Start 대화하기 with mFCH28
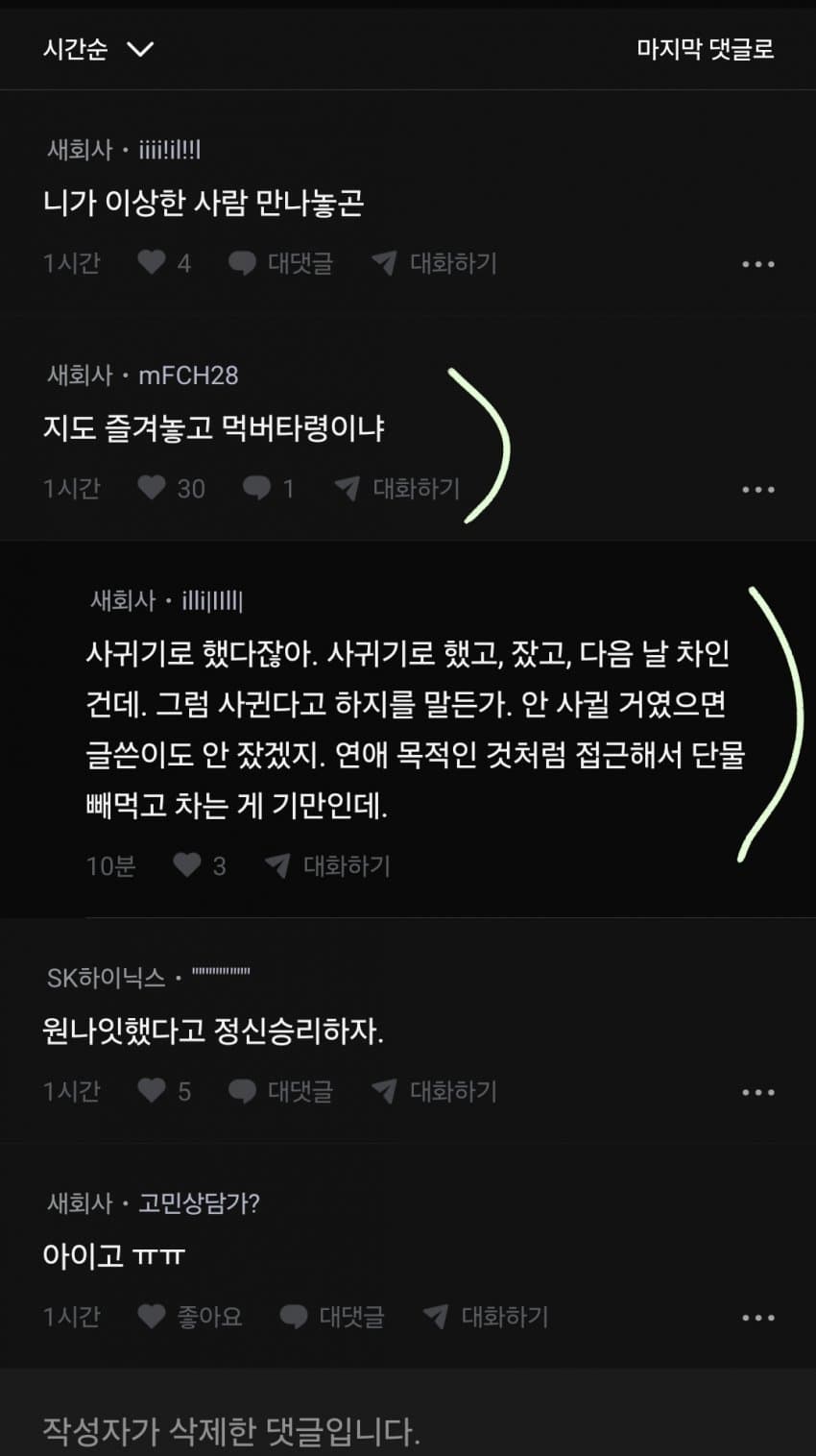This screenshot has height=1456, width=816. 397,488
